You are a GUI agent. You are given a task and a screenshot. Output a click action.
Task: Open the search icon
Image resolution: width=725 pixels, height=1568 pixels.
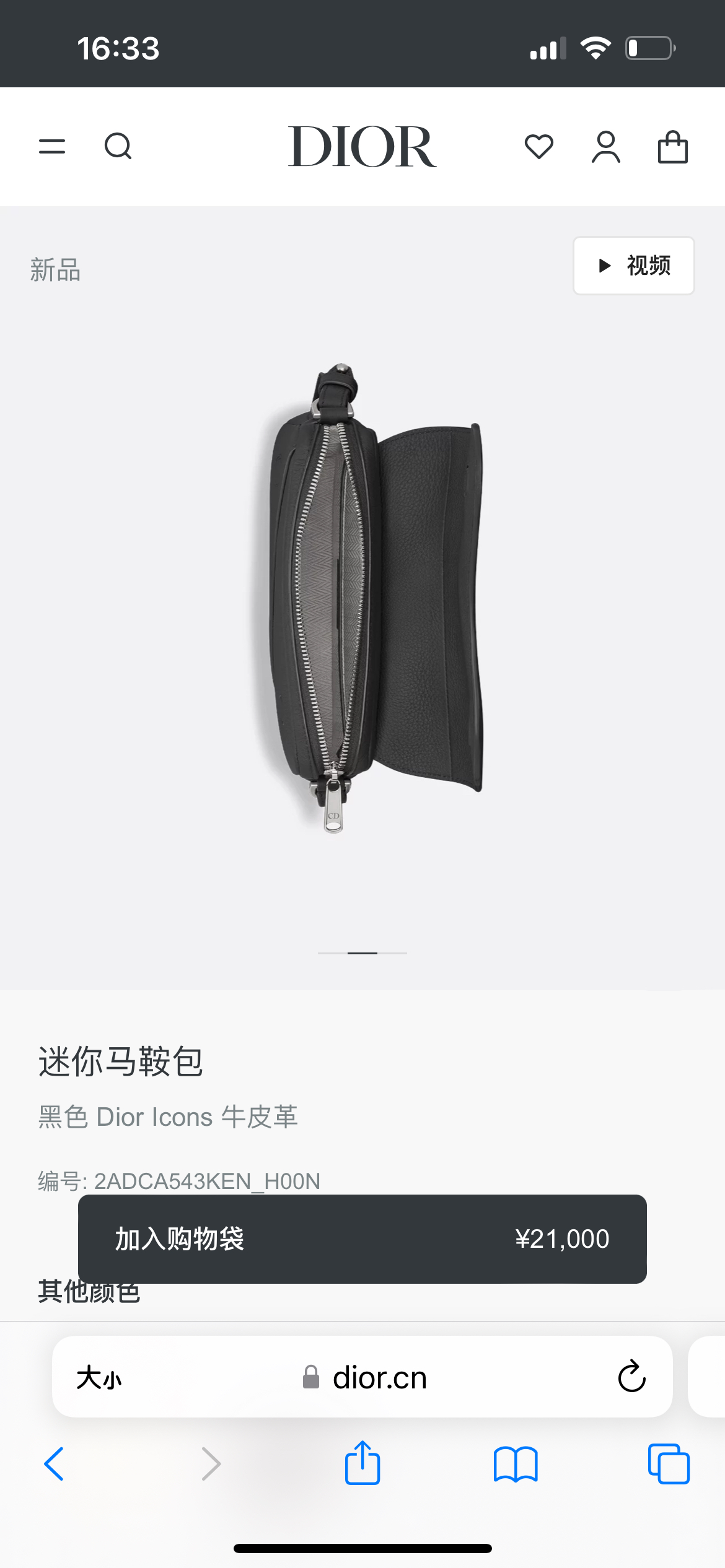coord(118,147)
